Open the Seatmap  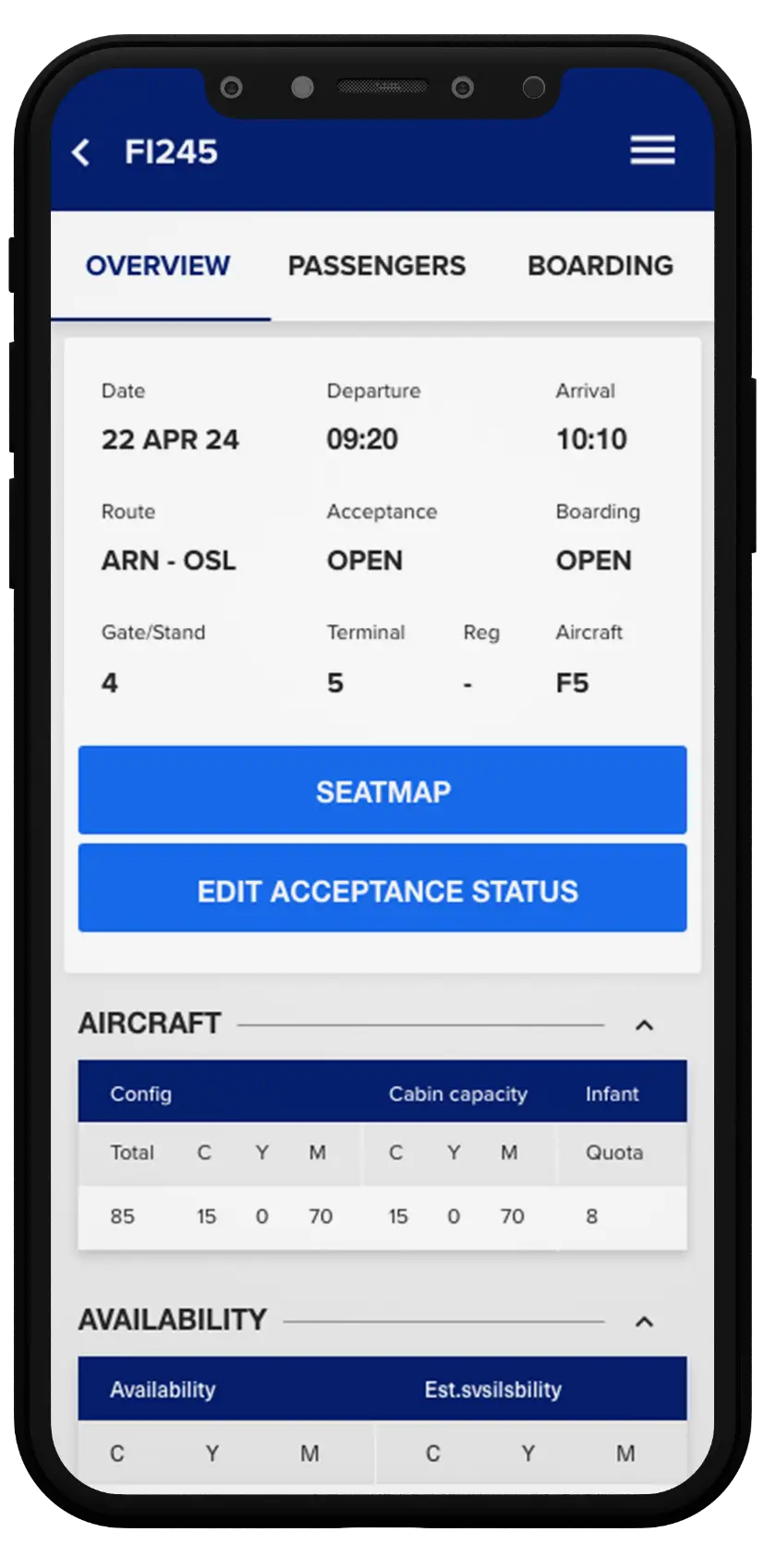382,790
